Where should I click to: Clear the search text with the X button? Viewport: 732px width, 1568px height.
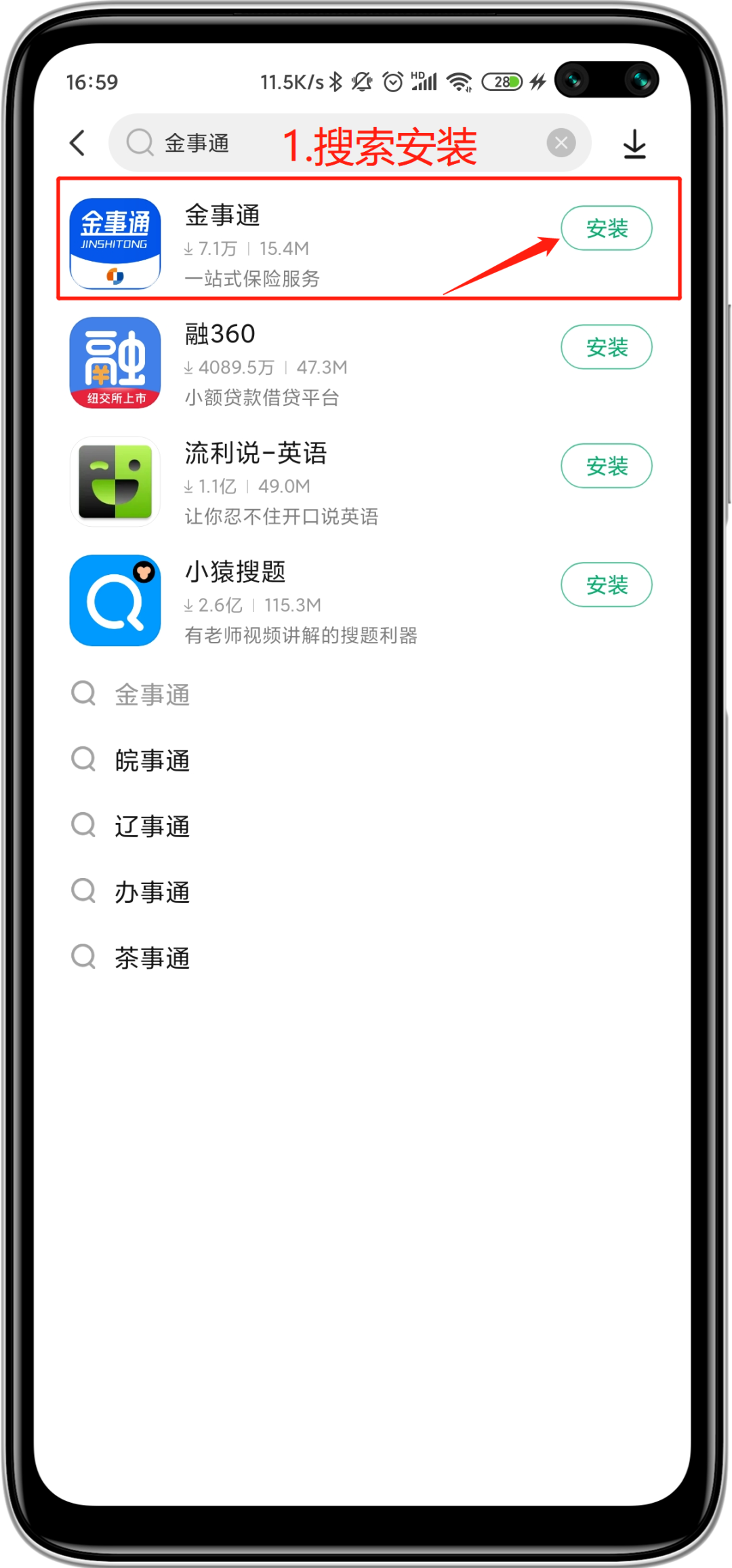tap(561, 143)
